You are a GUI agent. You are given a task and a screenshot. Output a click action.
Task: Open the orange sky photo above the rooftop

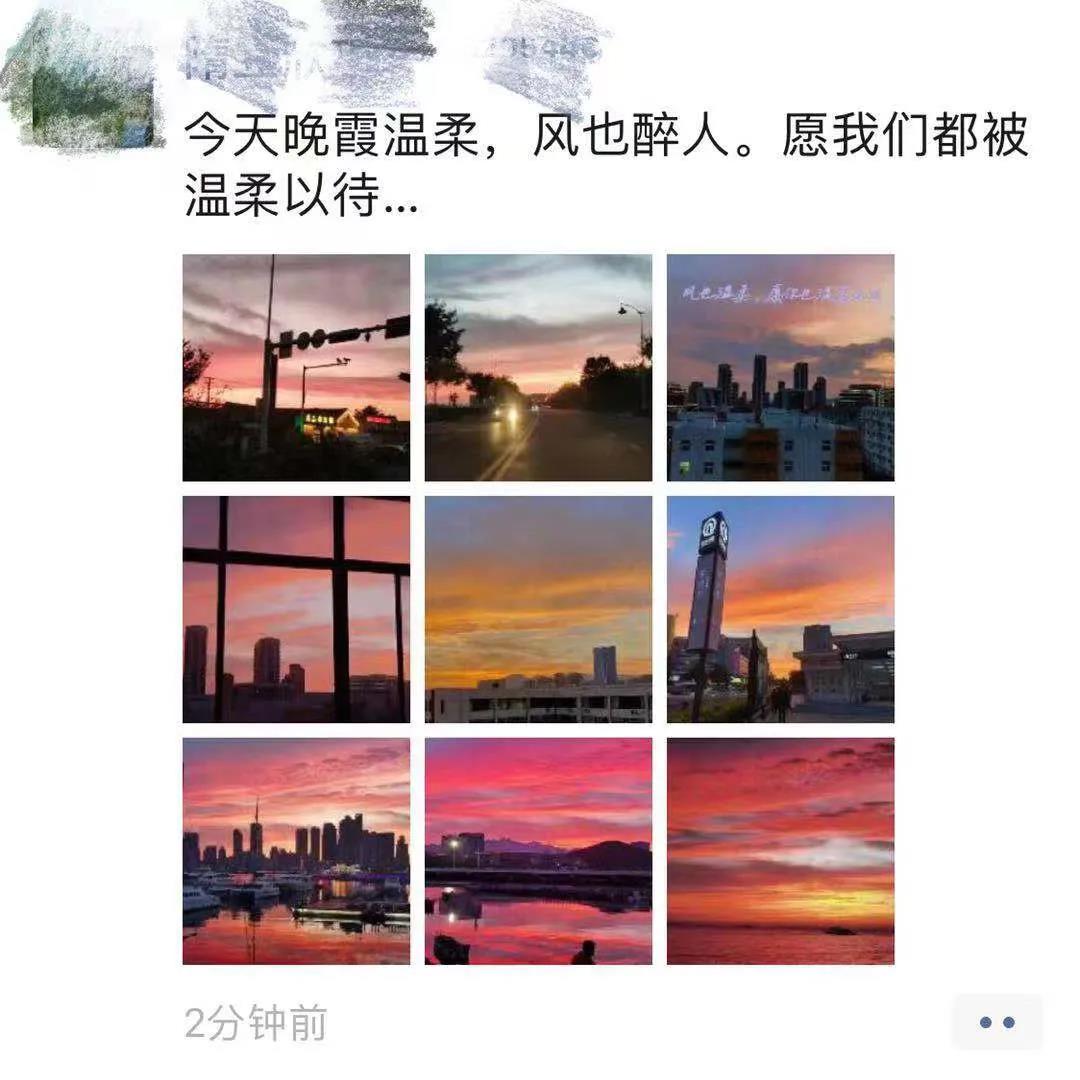coord(538,609)
